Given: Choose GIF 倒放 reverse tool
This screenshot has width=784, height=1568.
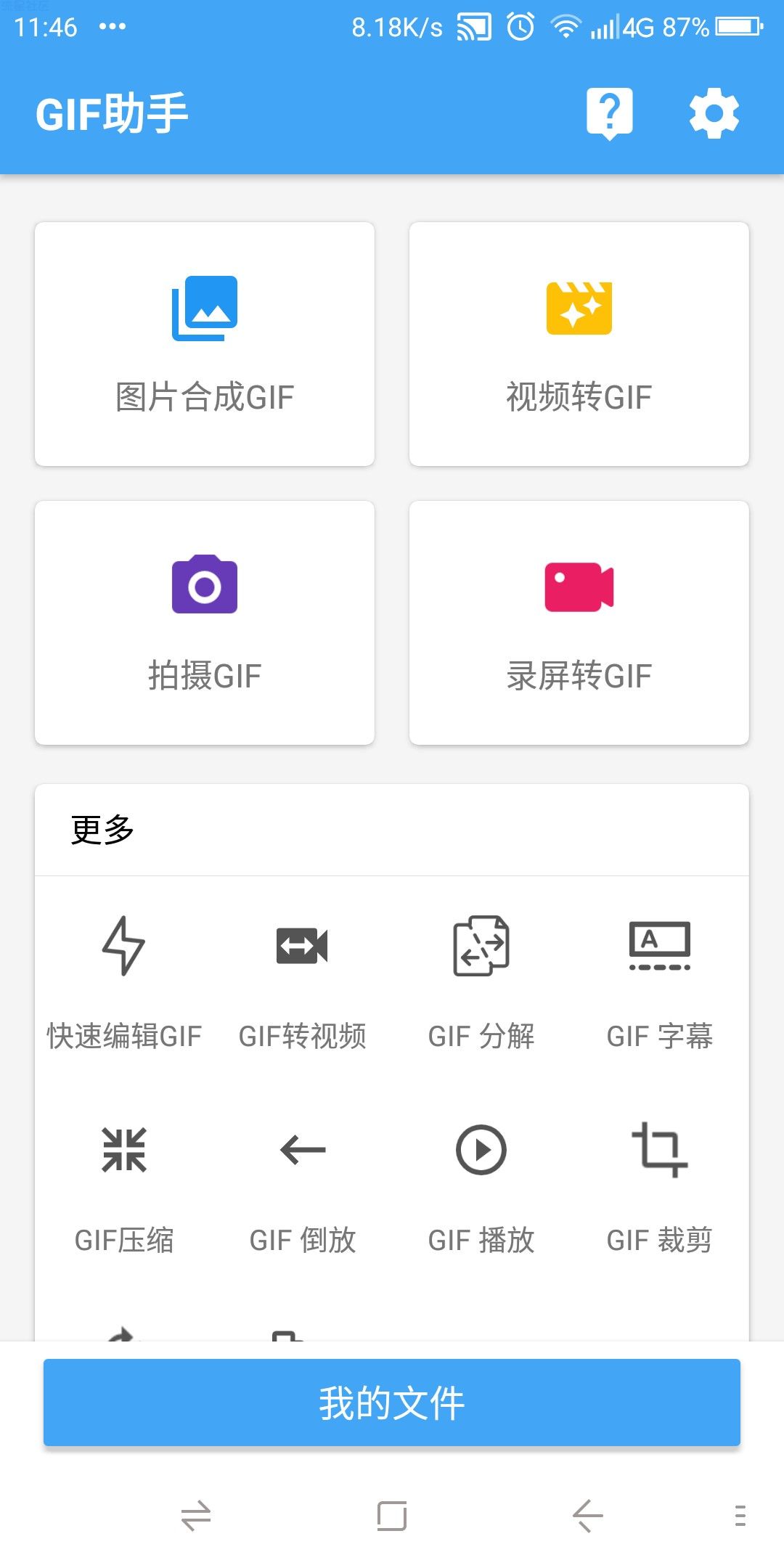Looking at the screenshot, I should 303,1185.
